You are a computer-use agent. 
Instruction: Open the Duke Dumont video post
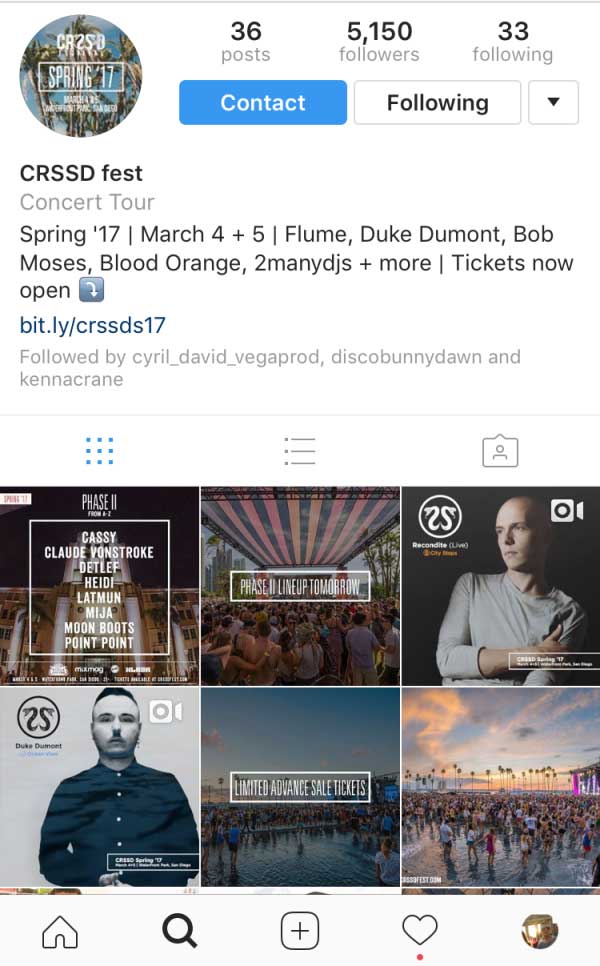(x=99, y=787)
